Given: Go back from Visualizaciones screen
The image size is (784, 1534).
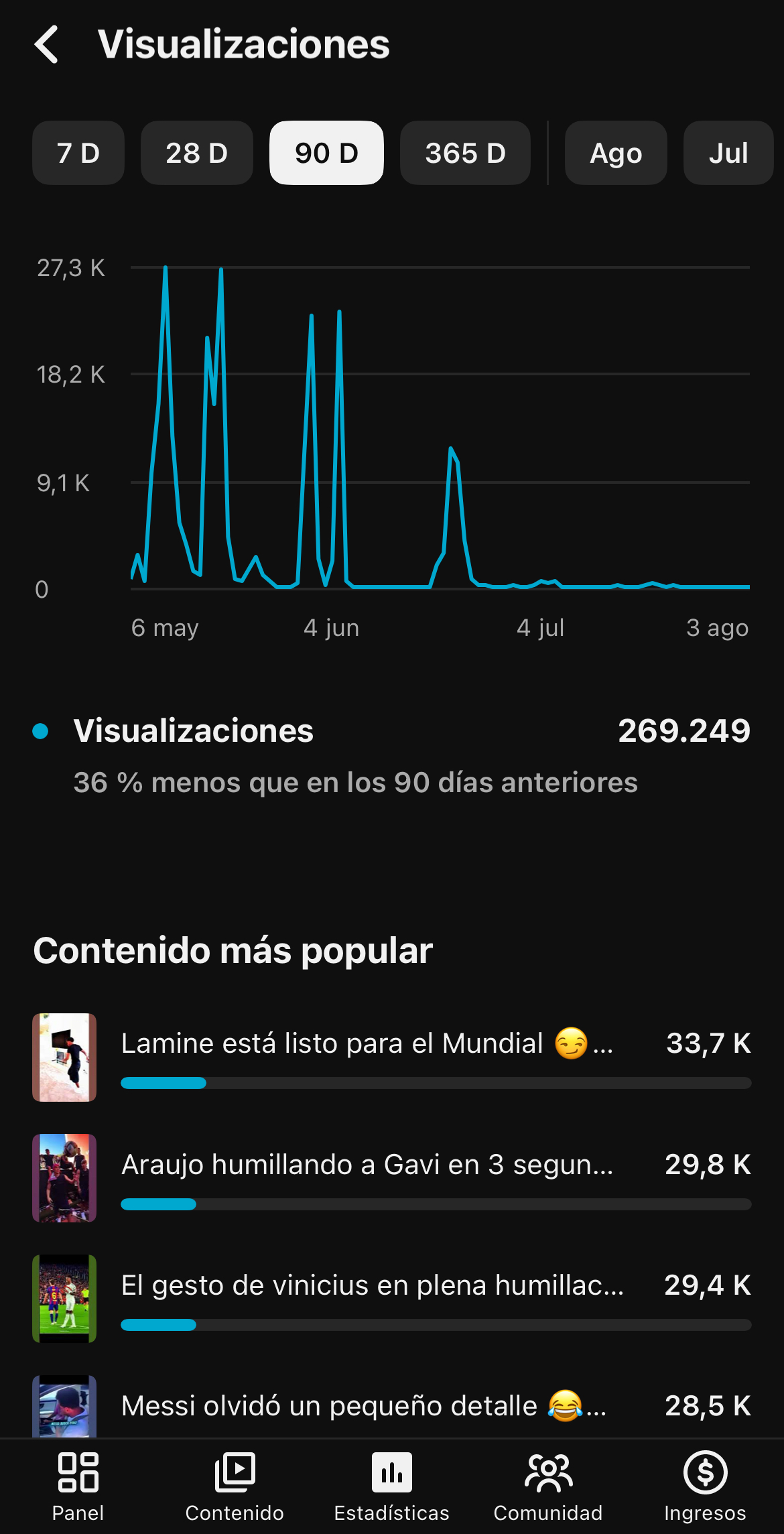Looking at the screenshot, I should click(x=46, y=45).
